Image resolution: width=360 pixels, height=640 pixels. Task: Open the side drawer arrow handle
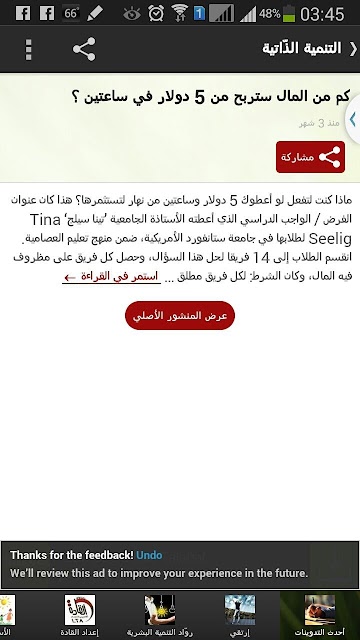(x=353, y=120)
